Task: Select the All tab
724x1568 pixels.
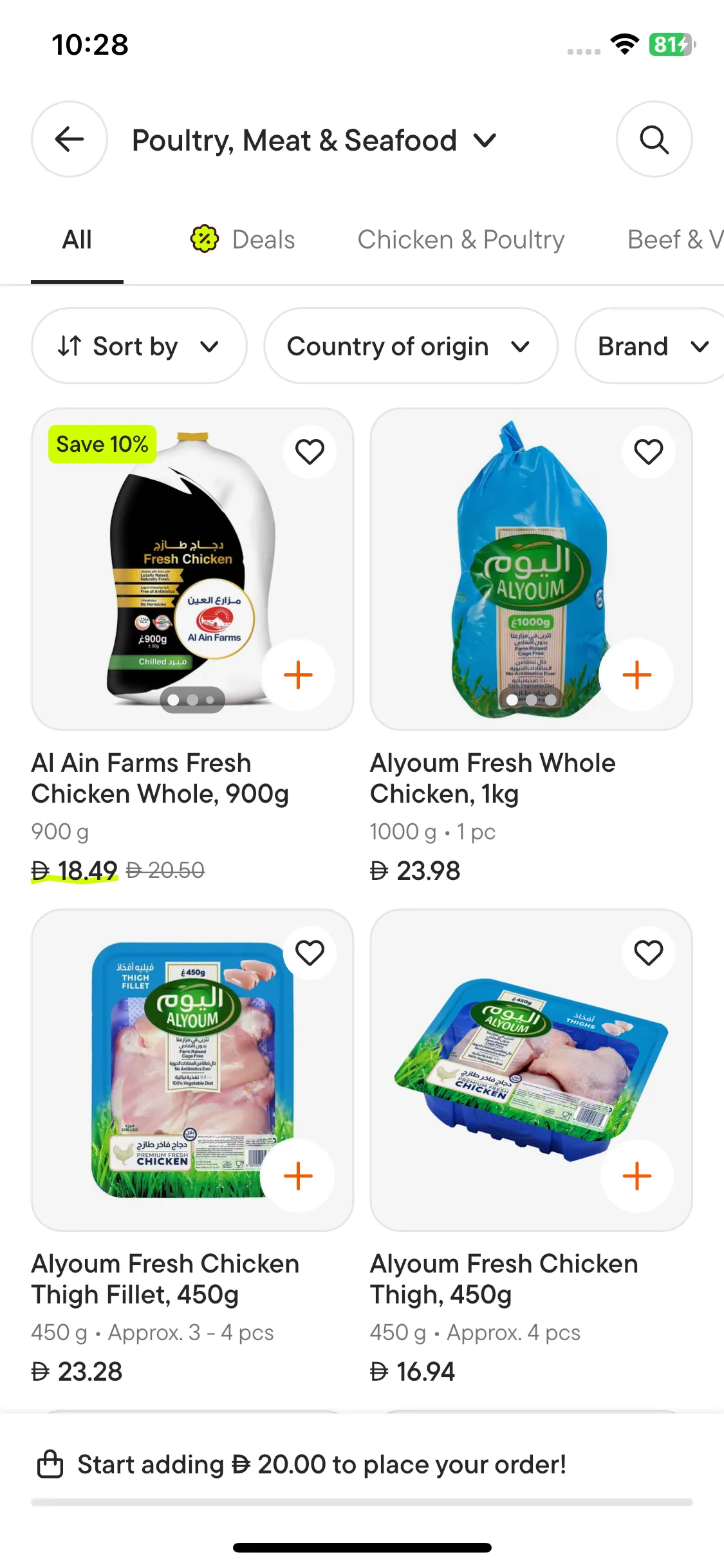Action: [77, 239]
